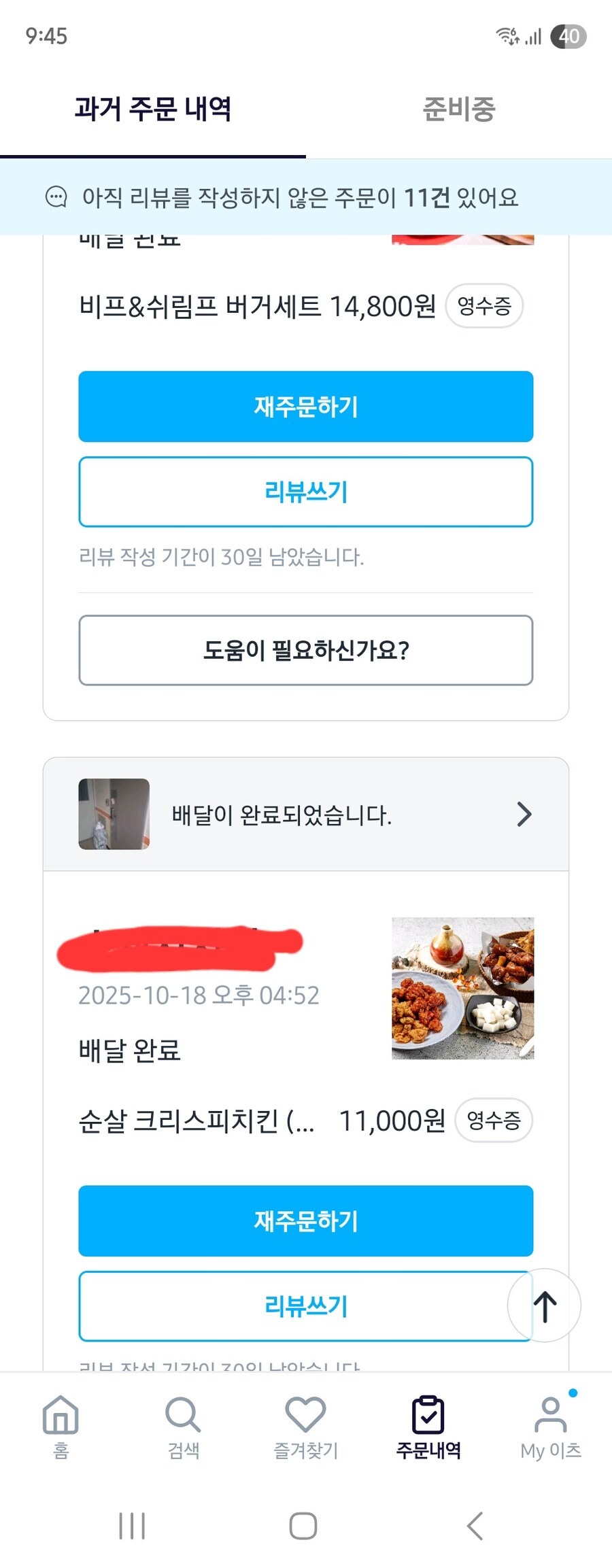Go back using system back button
Viewport: 612px width, 1568px height.
point(475,1526)
